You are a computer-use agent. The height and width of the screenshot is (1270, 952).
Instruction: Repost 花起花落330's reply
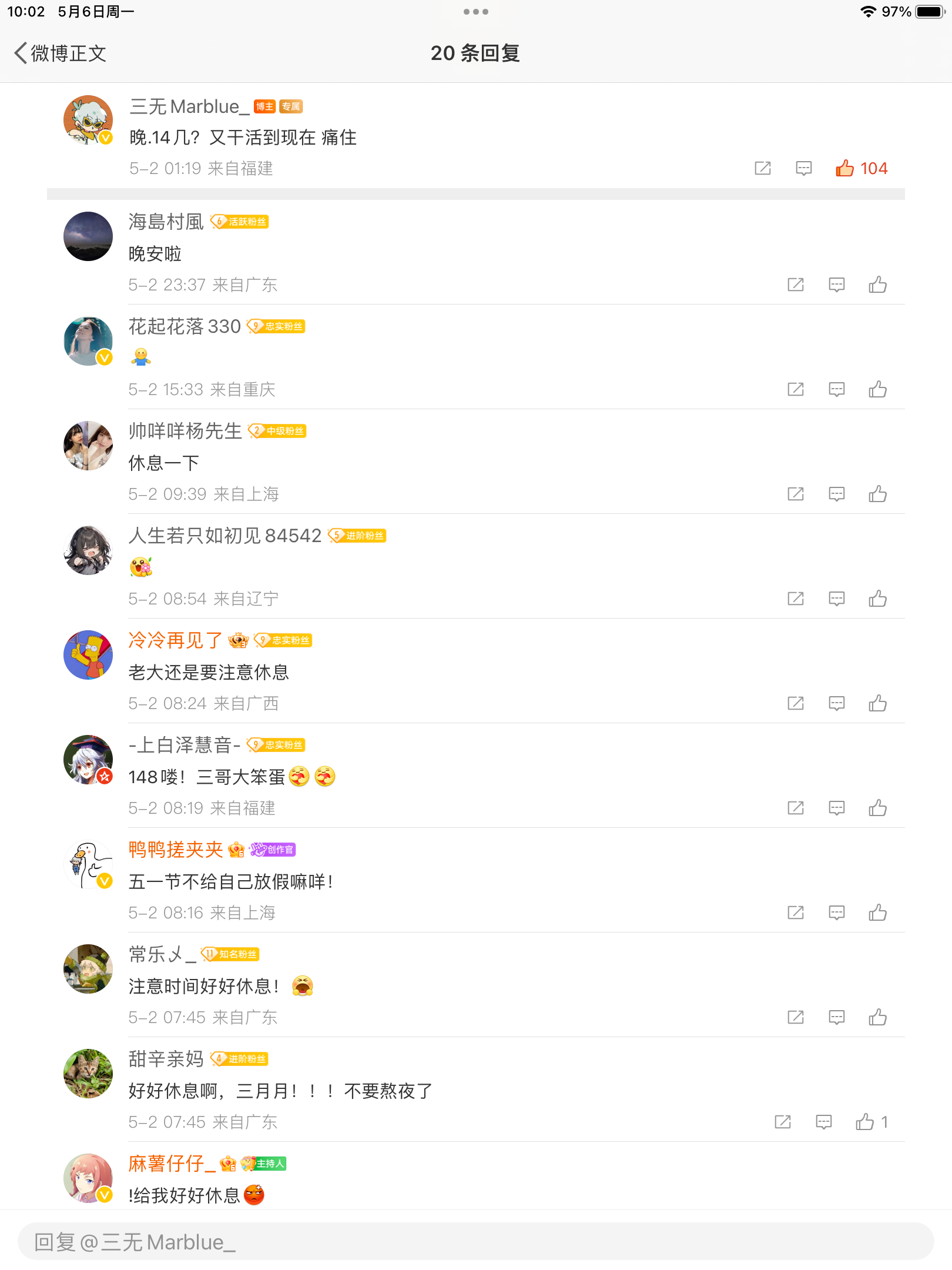coord(795,389)
